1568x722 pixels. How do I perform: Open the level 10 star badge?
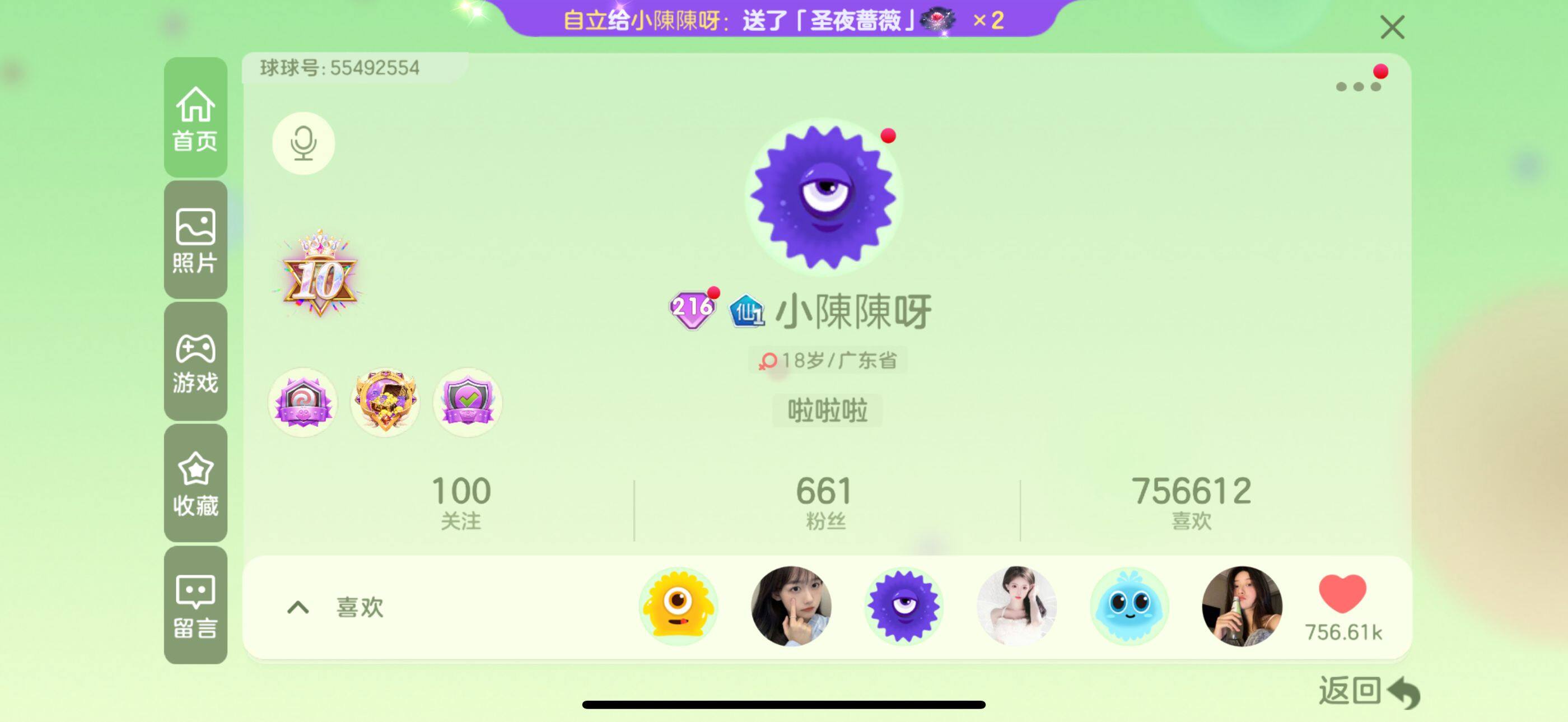coord(320,276)
